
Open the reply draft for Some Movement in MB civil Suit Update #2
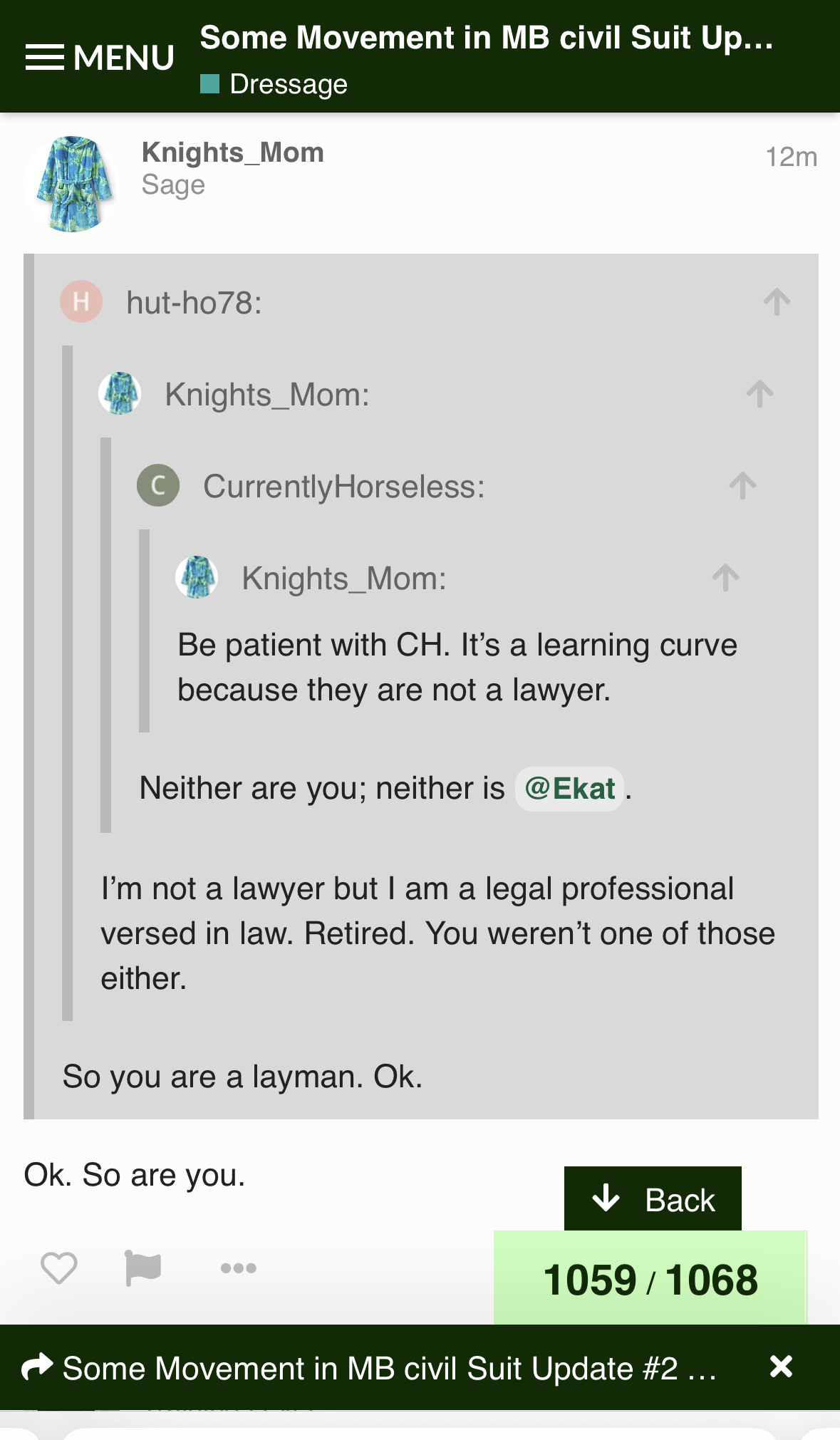[370, 1368]
